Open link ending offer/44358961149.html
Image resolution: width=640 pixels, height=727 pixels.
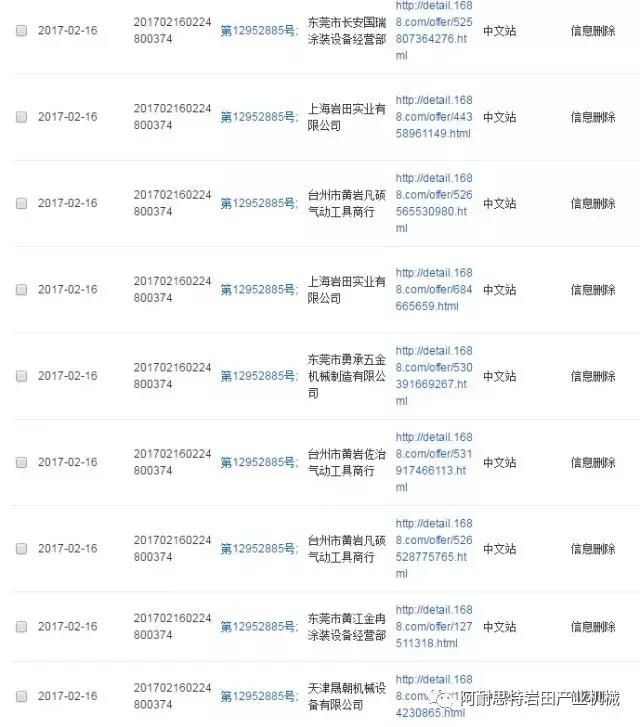(x=432, y=117)
